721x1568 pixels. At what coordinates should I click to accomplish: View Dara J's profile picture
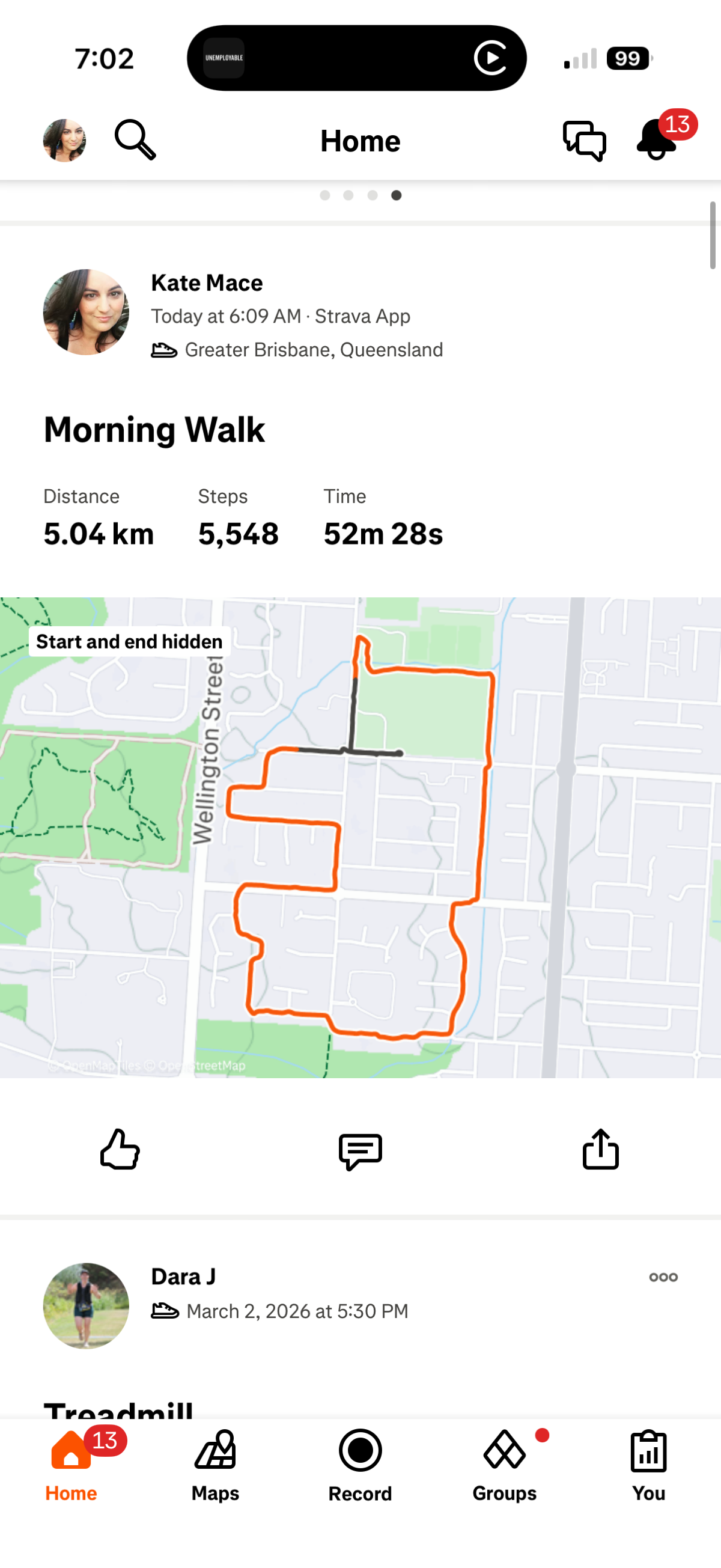(x=86, y=1305)
